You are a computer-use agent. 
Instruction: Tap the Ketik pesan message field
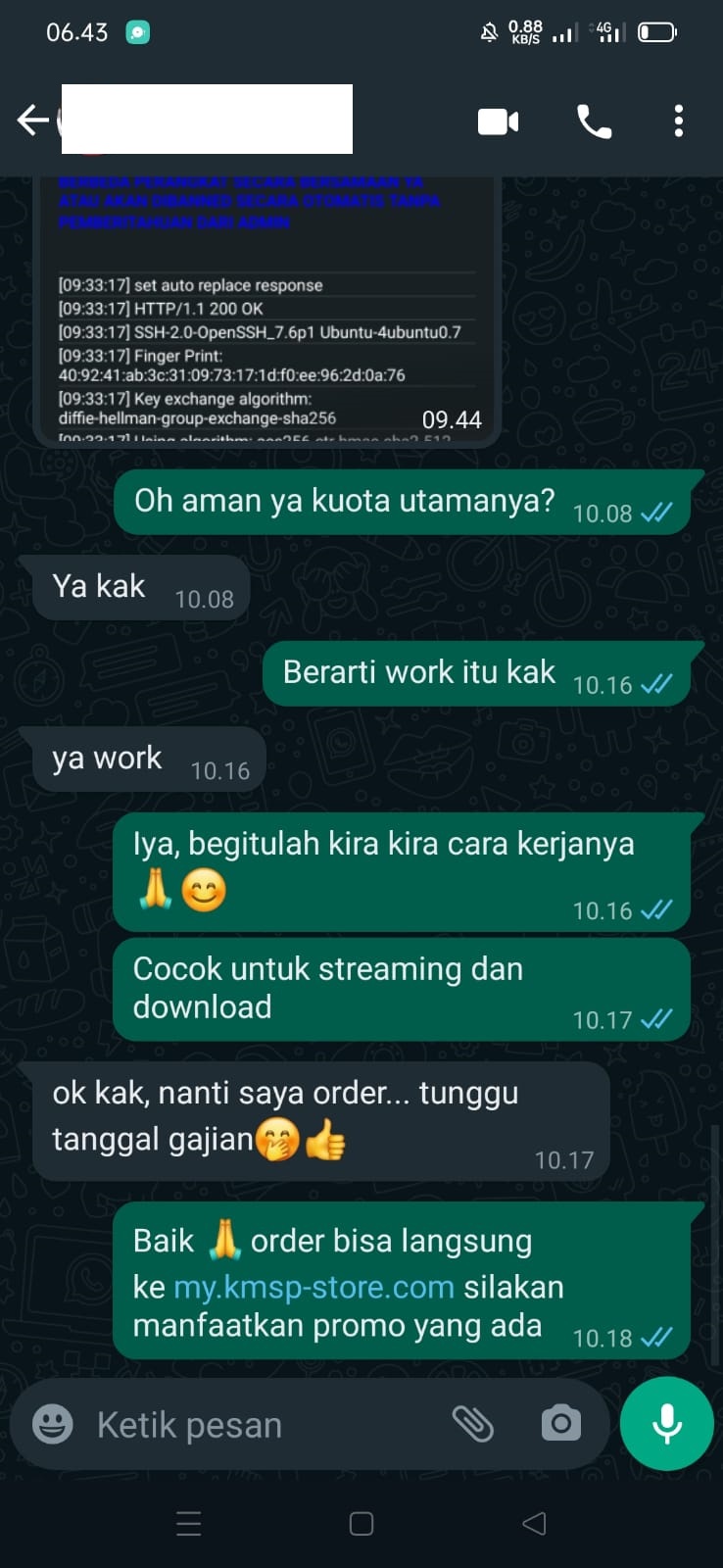coord(255,1425)
